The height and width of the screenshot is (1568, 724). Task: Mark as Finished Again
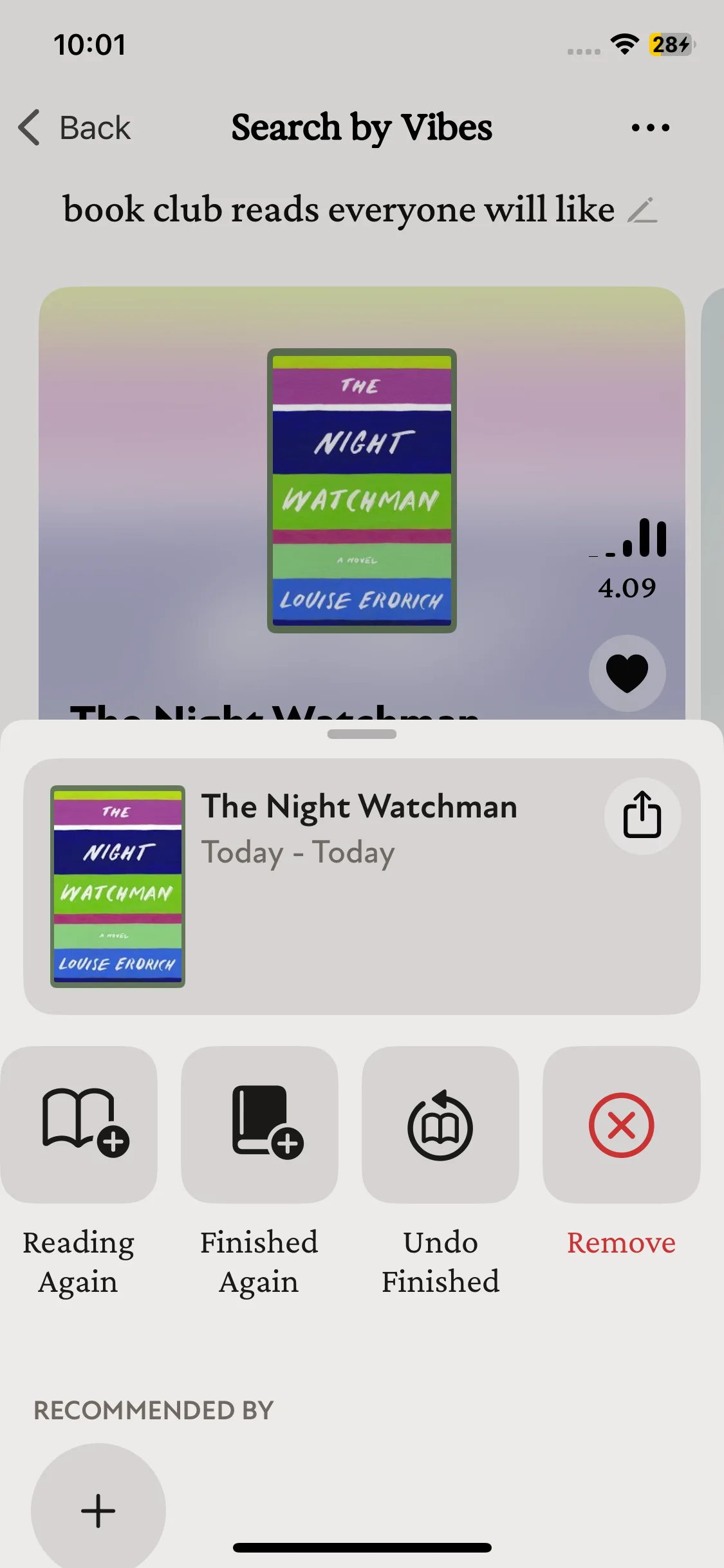pyautogui.click(x=259, y=1125)
